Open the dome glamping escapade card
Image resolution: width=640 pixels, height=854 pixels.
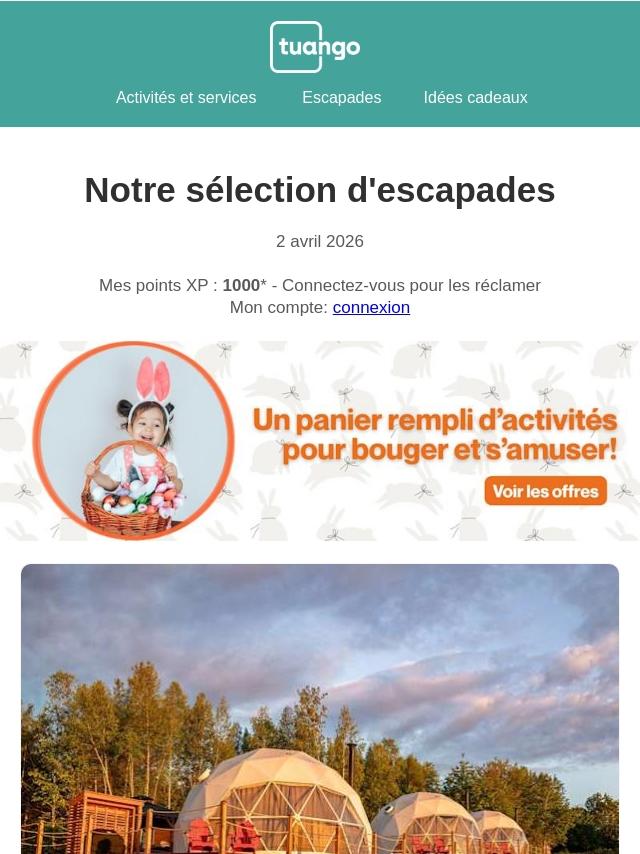click(320, 710)
